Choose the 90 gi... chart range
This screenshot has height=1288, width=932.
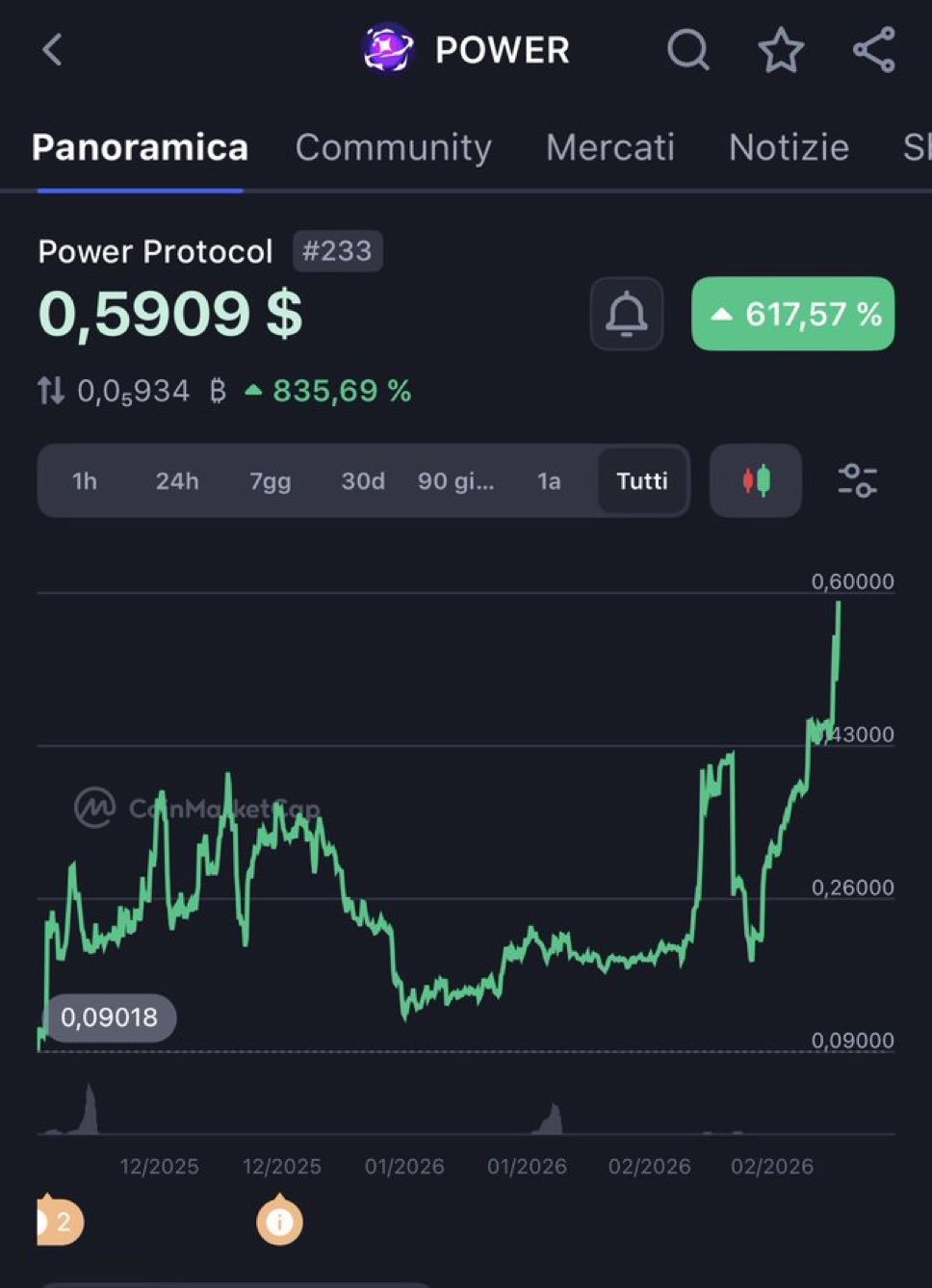(455, 480)
